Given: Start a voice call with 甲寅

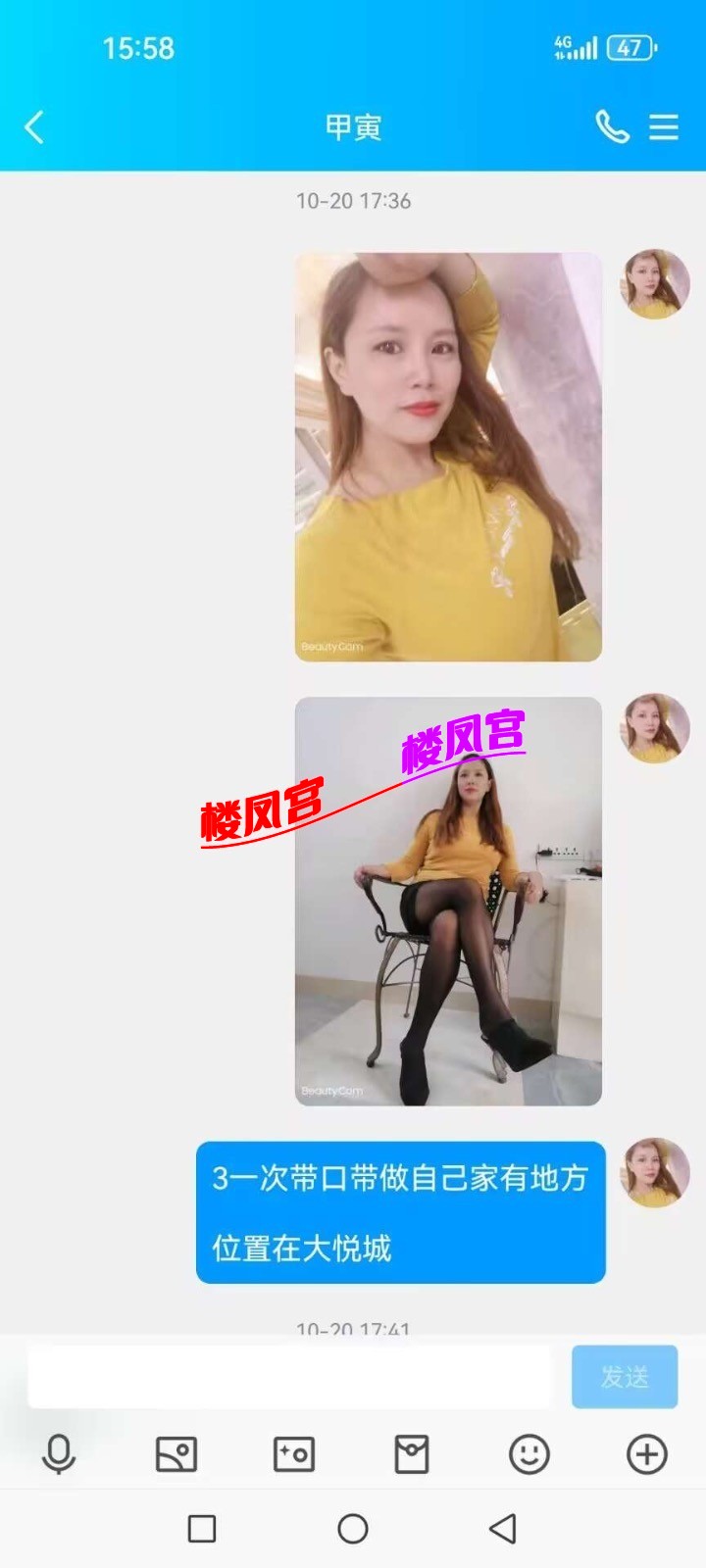Looking at the screenshot, I should pyautogui.click(x=612, y=126).
